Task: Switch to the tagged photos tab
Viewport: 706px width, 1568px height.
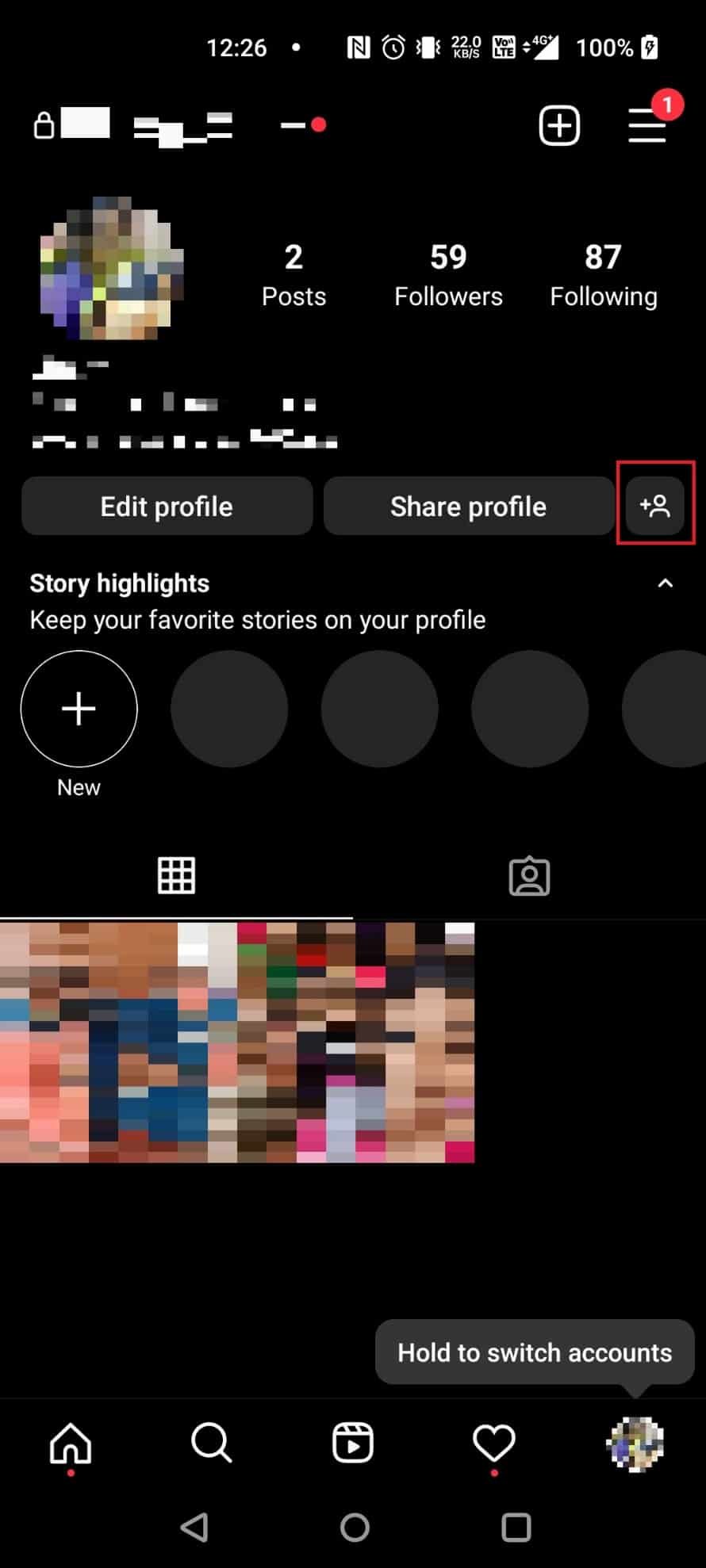Action: click(x=529, y=876)
